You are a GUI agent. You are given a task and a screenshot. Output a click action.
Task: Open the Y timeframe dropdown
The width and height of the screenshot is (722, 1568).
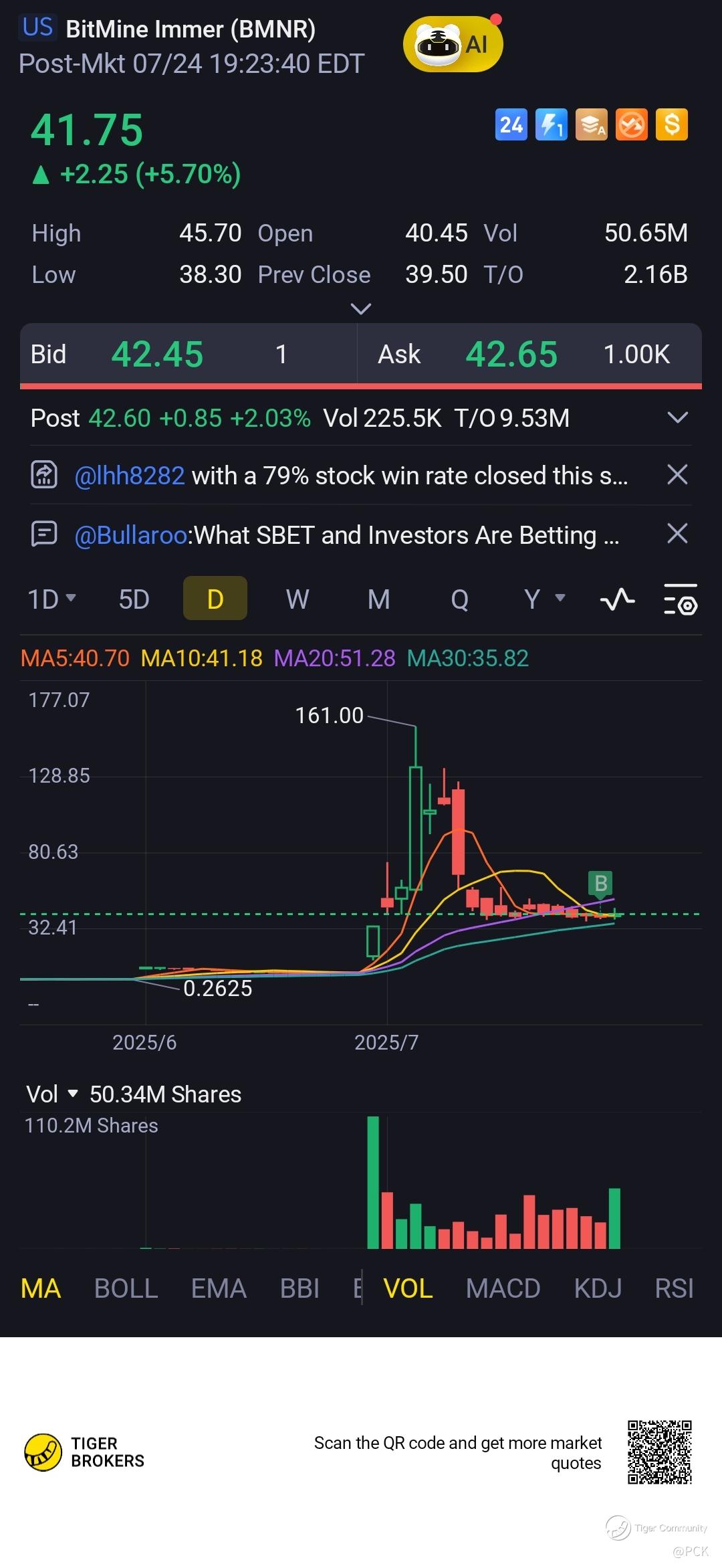544,599
